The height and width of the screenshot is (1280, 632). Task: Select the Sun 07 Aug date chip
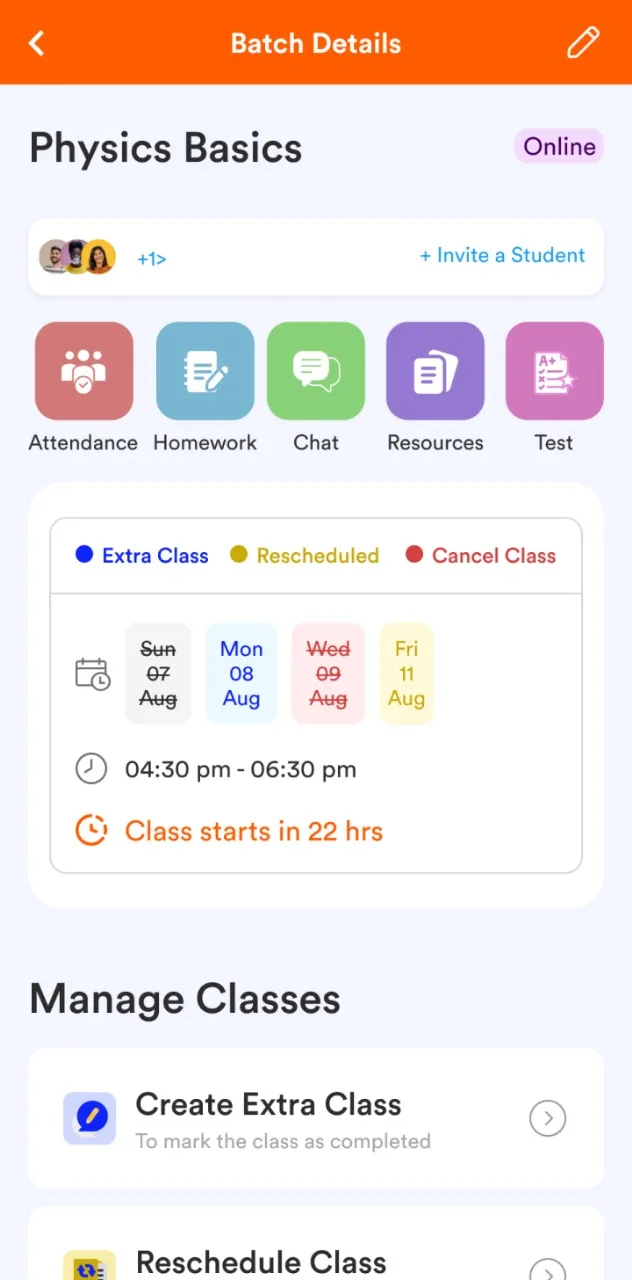158,673
